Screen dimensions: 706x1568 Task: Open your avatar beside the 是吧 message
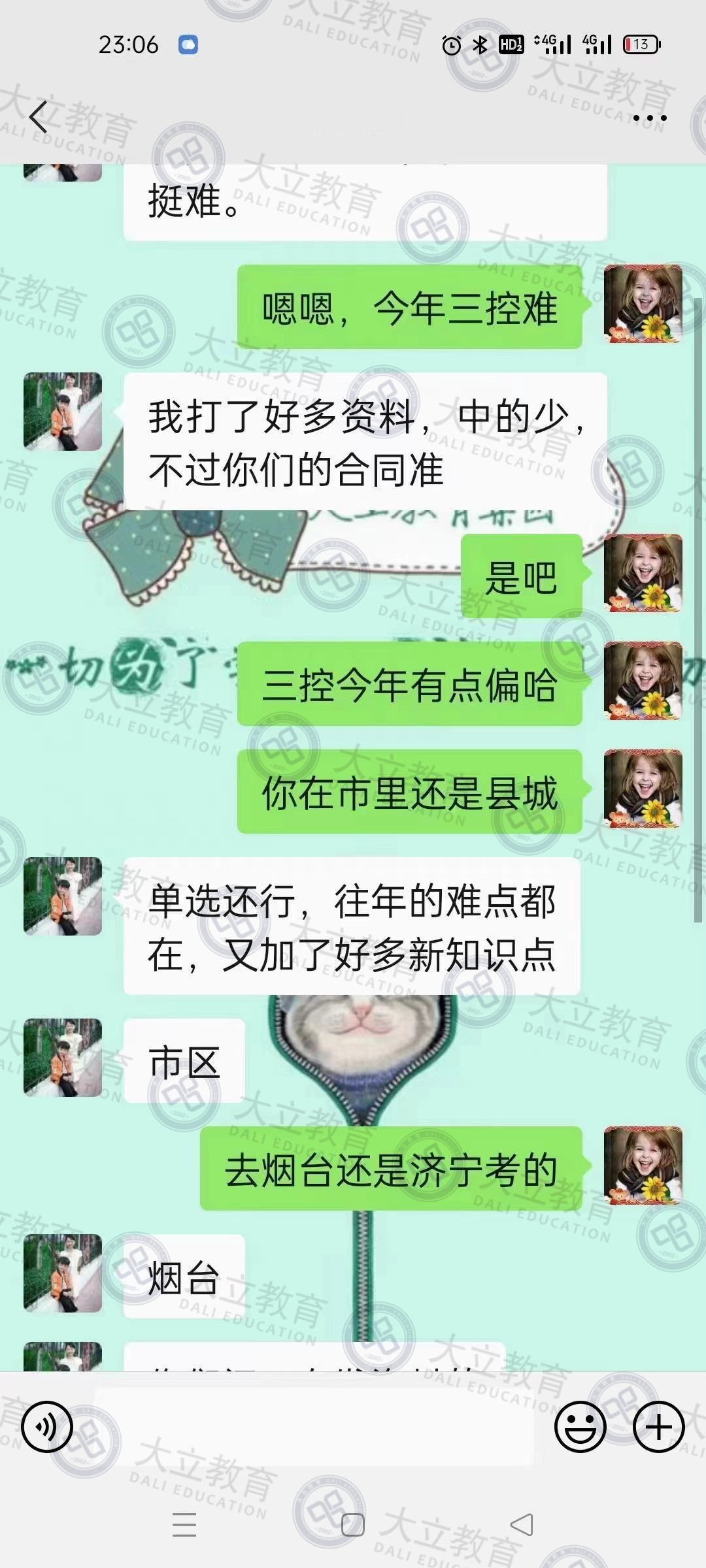643,573
